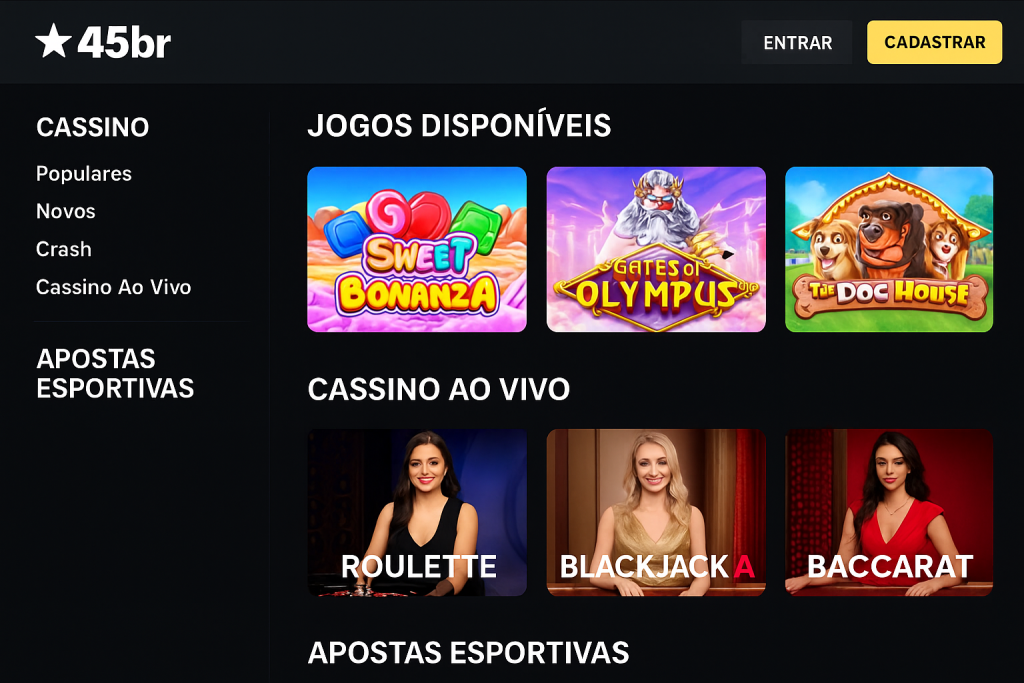1024x683 pixels.
Task: Open the Gates of Olympus game
Action: tap(655, 249)
